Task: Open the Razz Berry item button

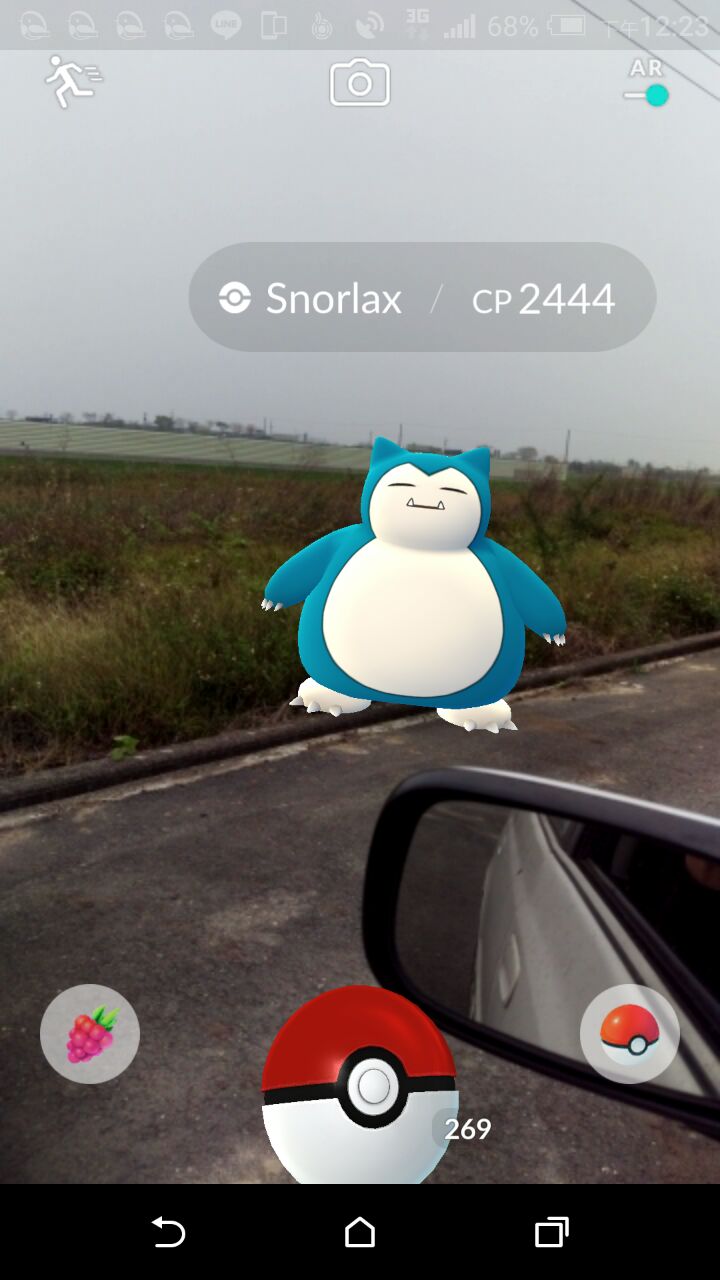Action: point(90,1034)
